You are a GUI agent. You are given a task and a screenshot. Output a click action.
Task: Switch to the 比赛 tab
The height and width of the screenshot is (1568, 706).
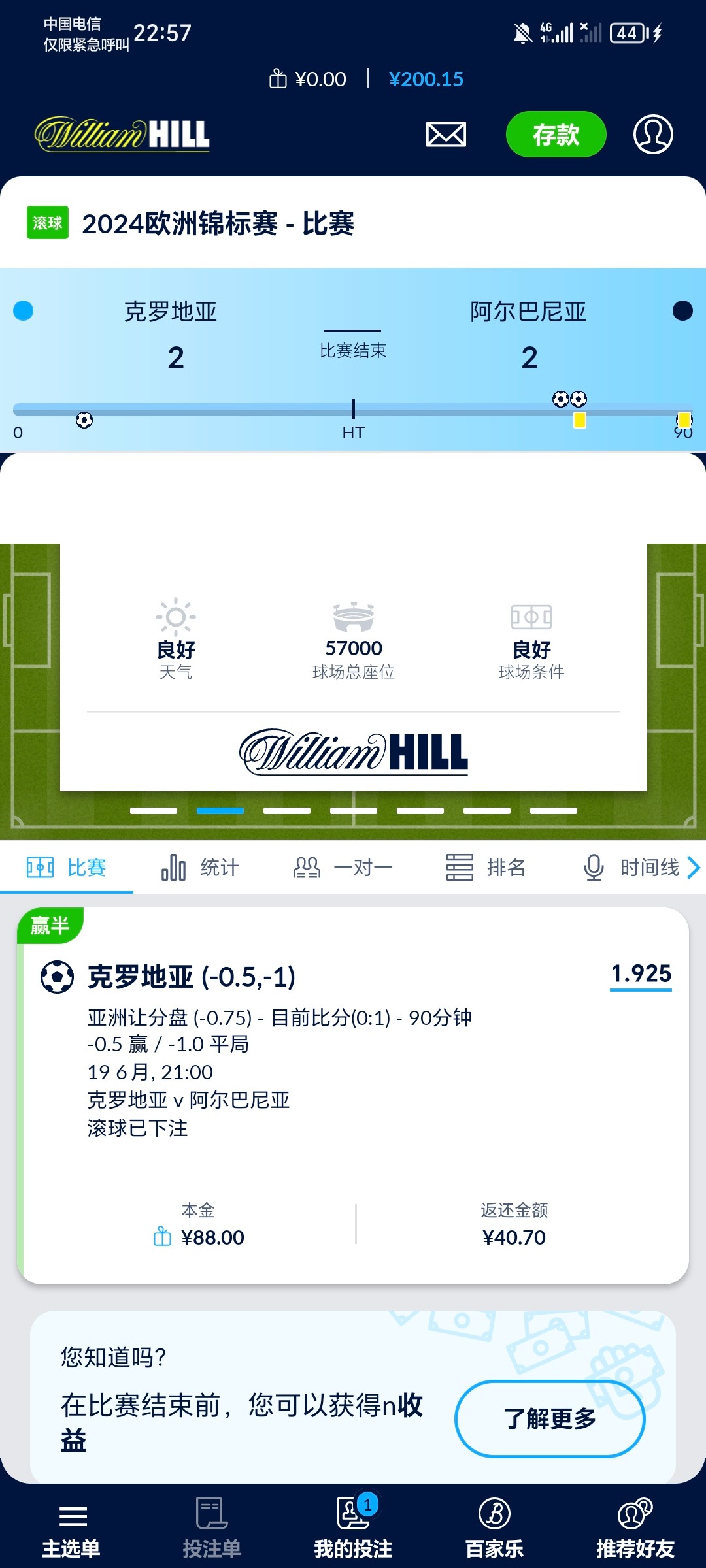coord(67,868)
